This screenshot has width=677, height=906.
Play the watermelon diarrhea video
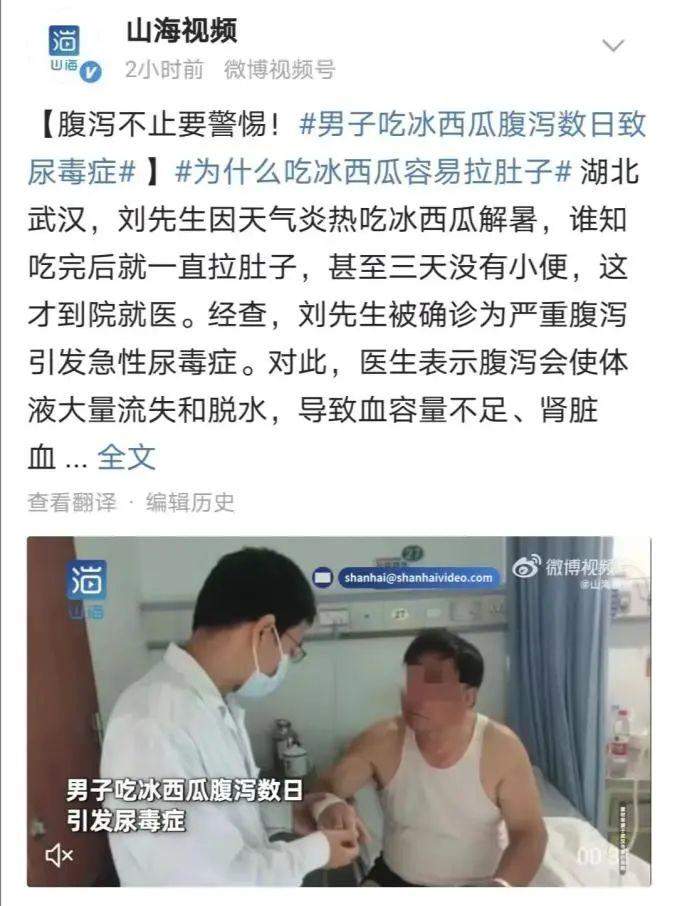point(338,710)
